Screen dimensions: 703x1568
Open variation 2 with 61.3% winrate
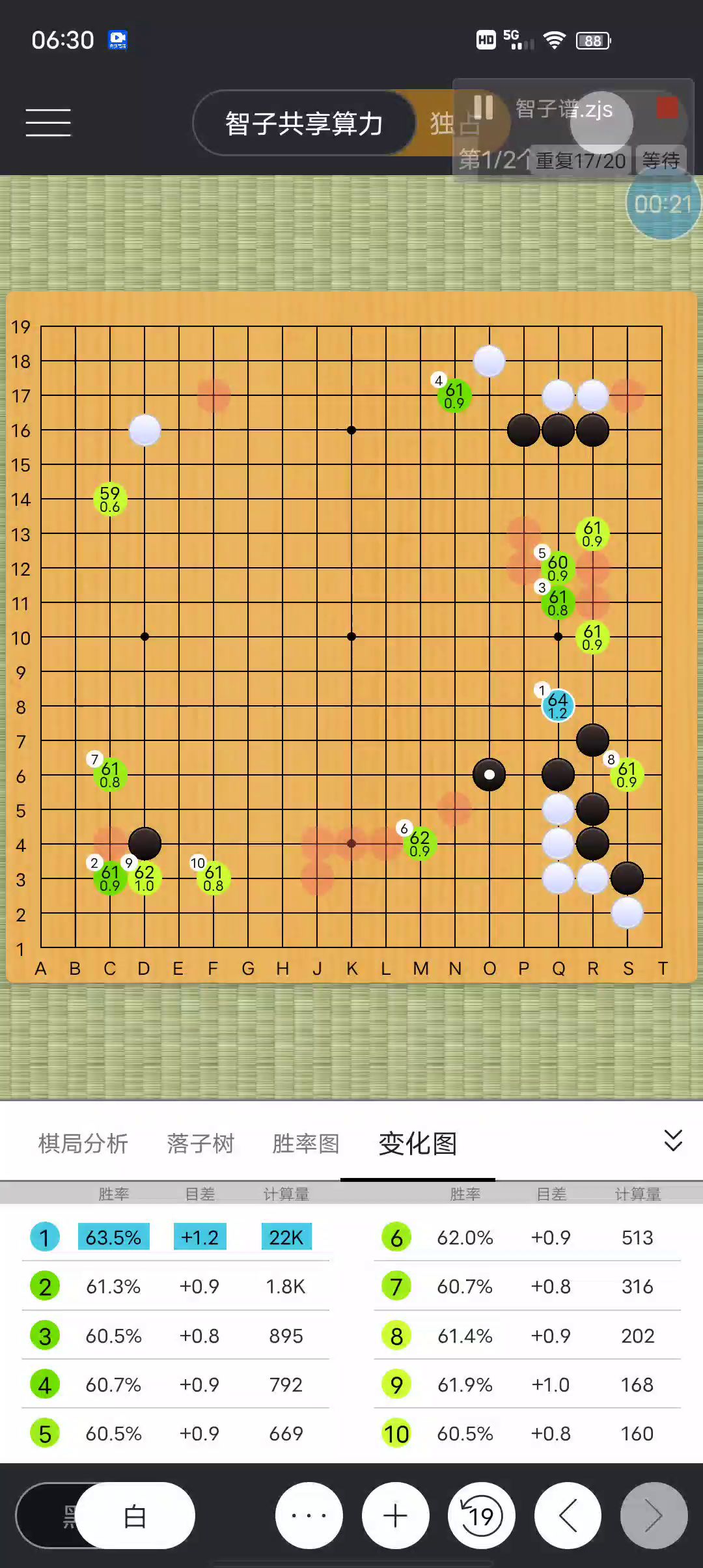coord(176,1287)
